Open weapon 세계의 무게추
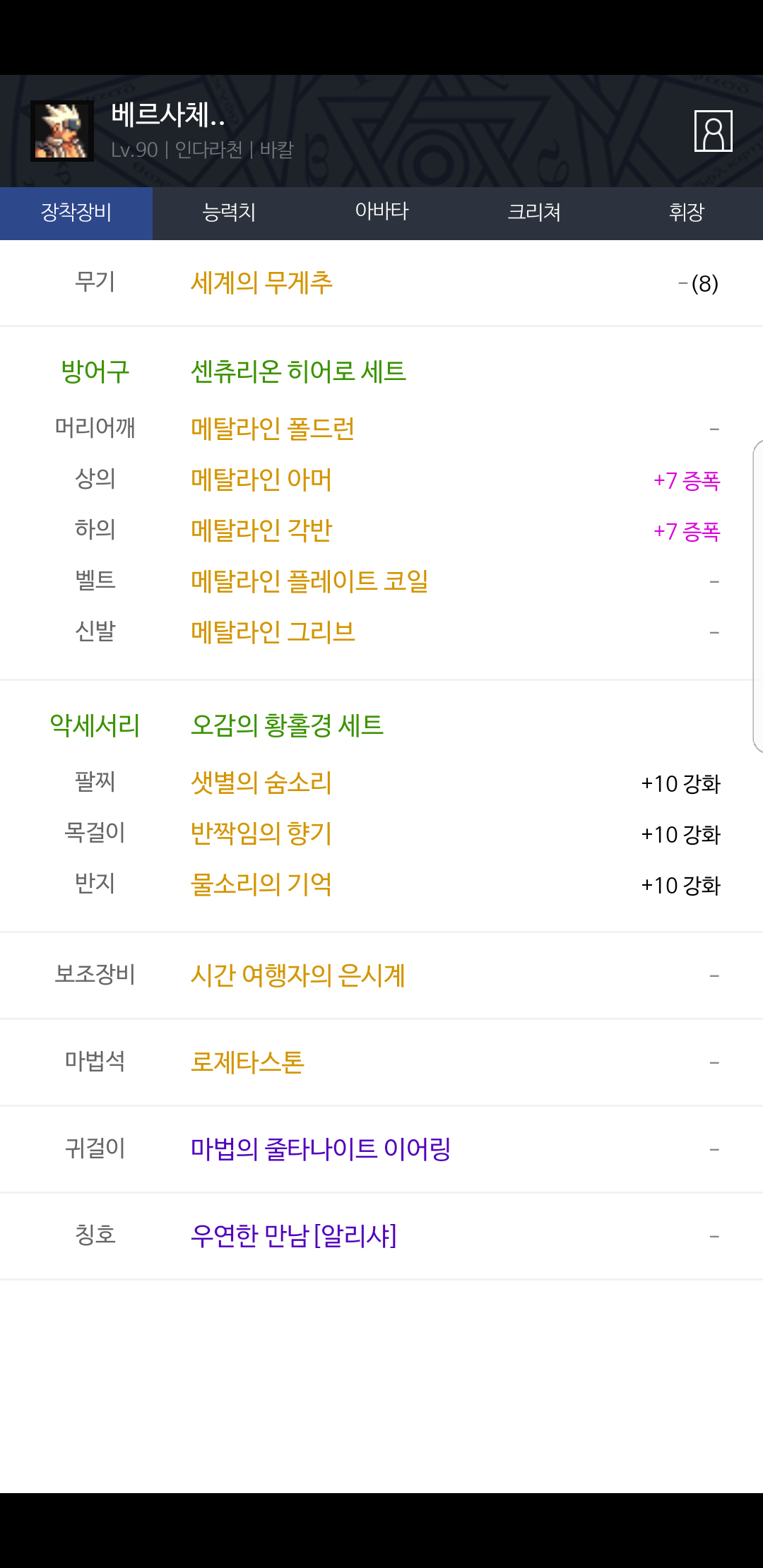This screenshot has width=763, height=1568. (x=261, y=283)
